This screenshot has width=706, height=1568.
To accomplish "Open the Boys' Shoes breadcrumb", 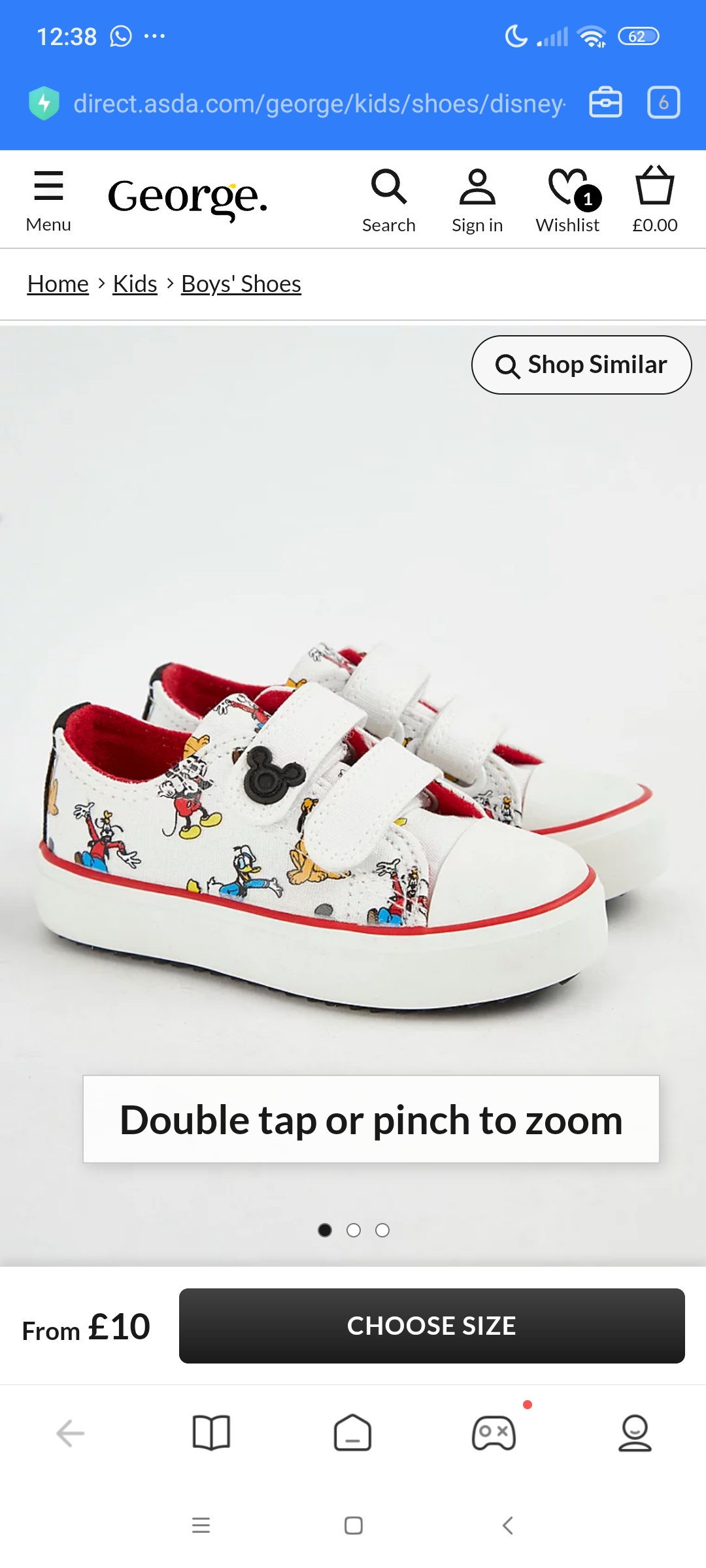I will [241, 284].
